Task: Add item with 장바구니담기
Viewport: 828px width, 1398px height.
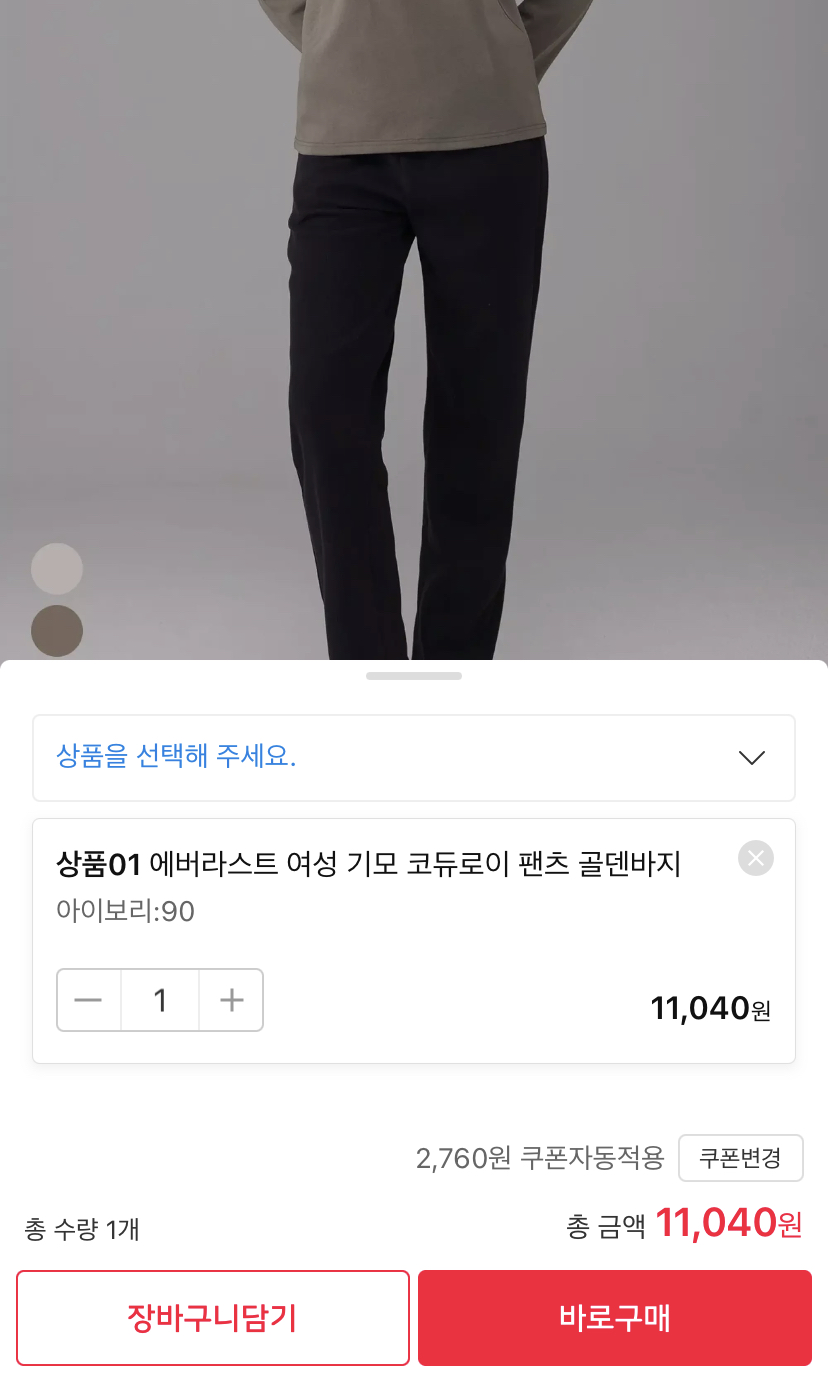Action: (x=213, y=1317)
